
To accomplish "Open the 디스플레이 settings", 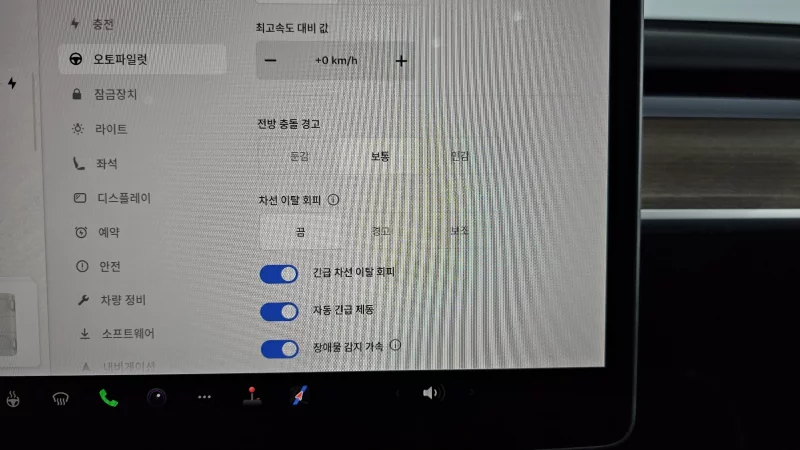I will coord(122,198).
